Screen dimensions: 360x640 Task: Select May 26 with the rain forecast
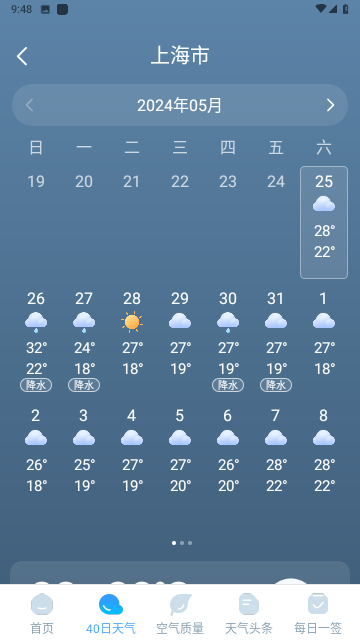36,340
